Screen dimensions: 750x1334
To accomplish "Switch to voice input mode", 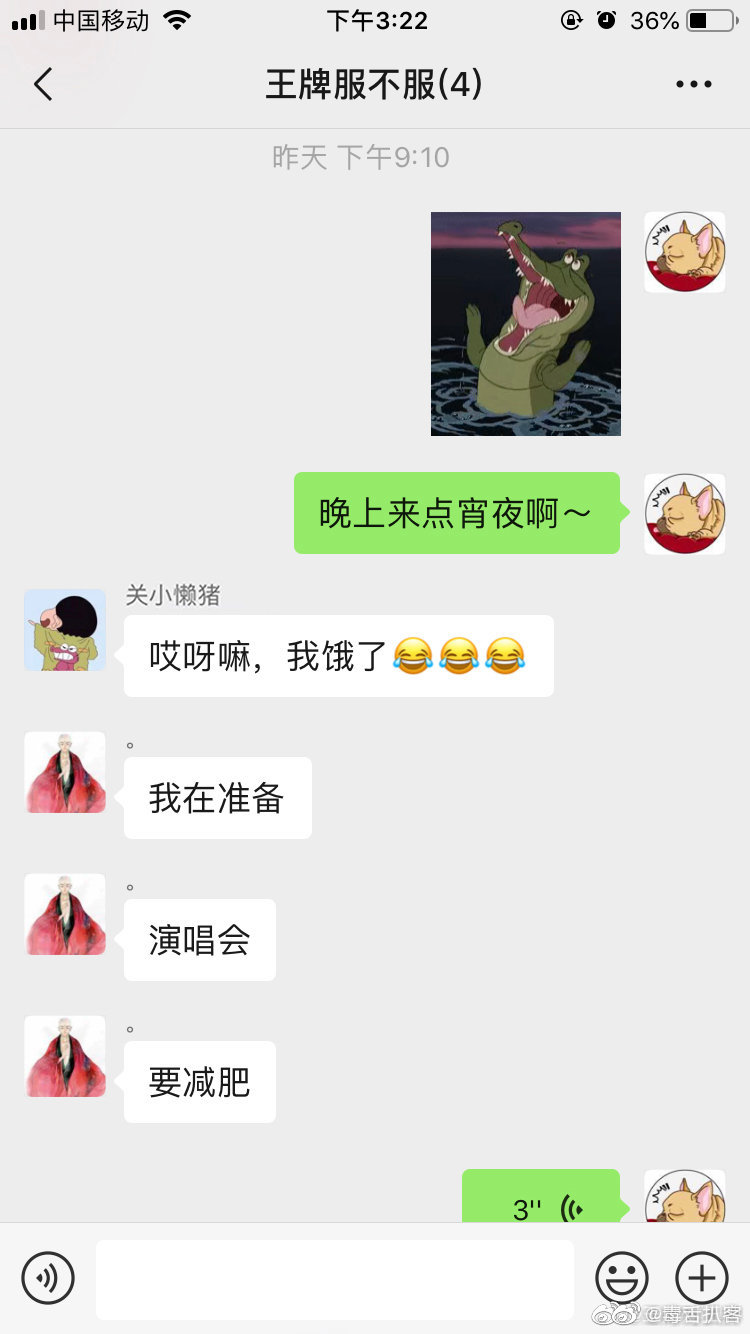I will tap(48, 1277).
